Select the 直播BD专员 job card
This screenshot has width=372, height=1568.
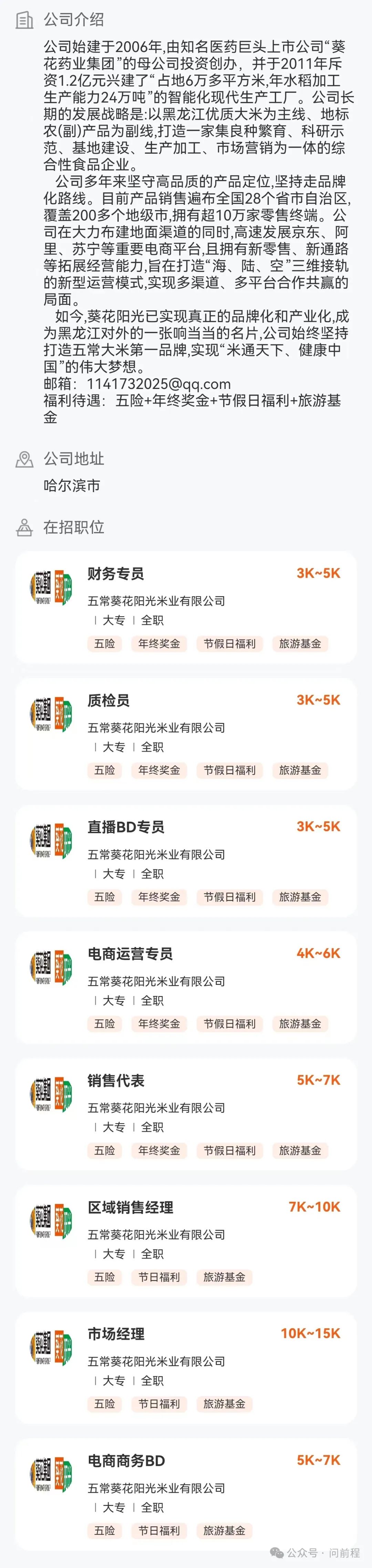click(x=126, y=827)
